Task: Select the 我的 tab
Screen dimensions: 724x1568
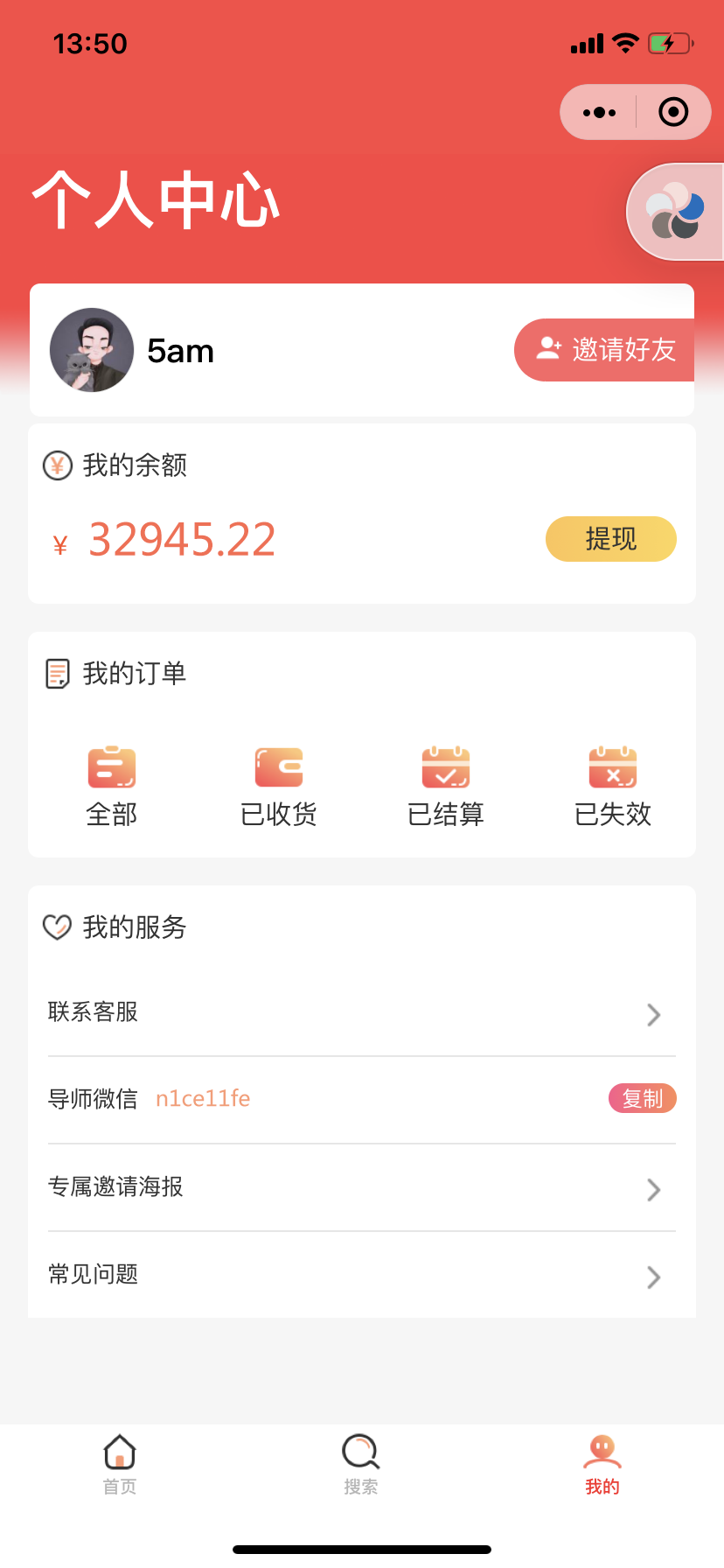Action: pos(602,1465)
